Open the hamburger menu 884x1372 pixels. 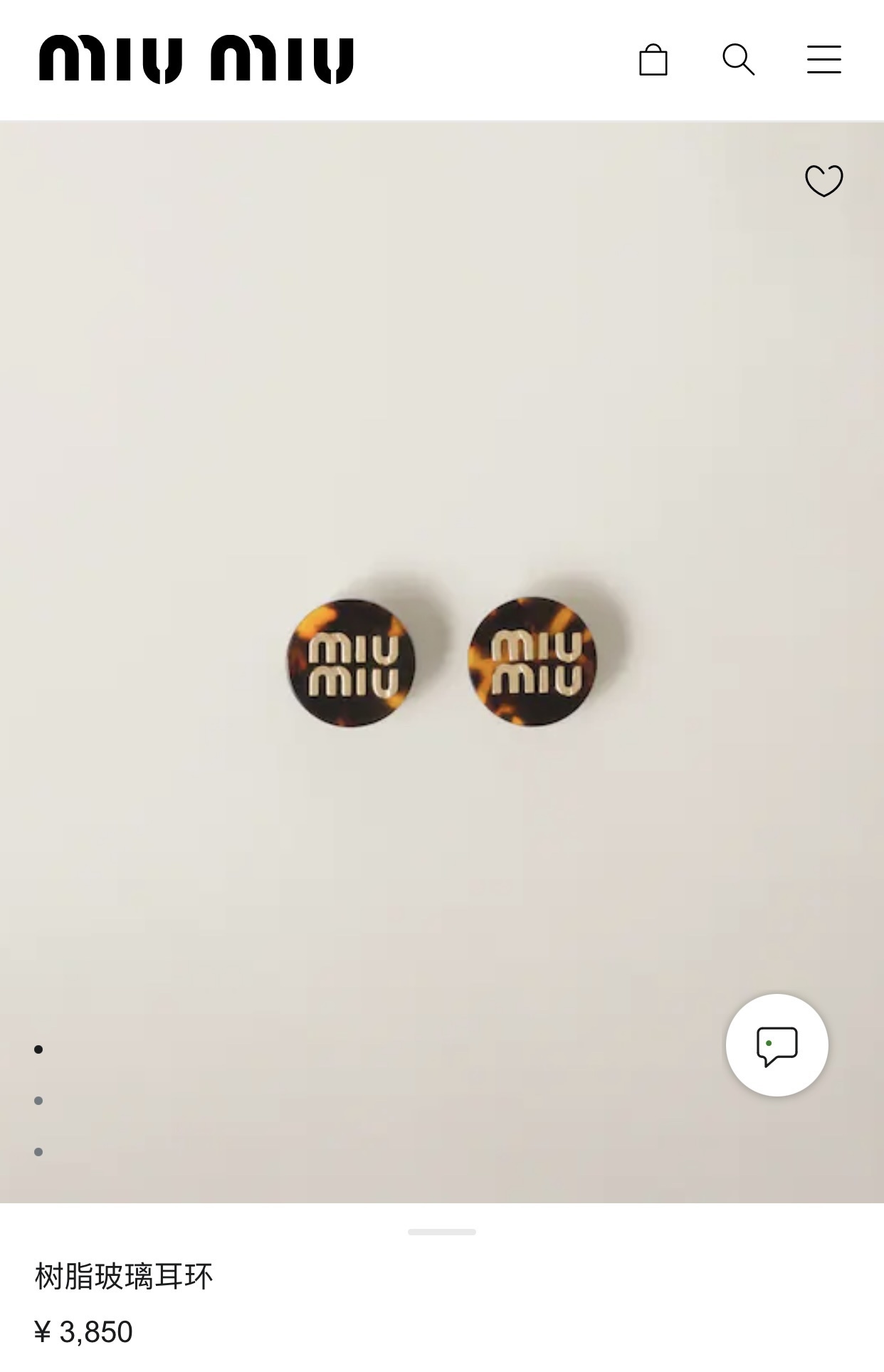(x=824, y=60)
